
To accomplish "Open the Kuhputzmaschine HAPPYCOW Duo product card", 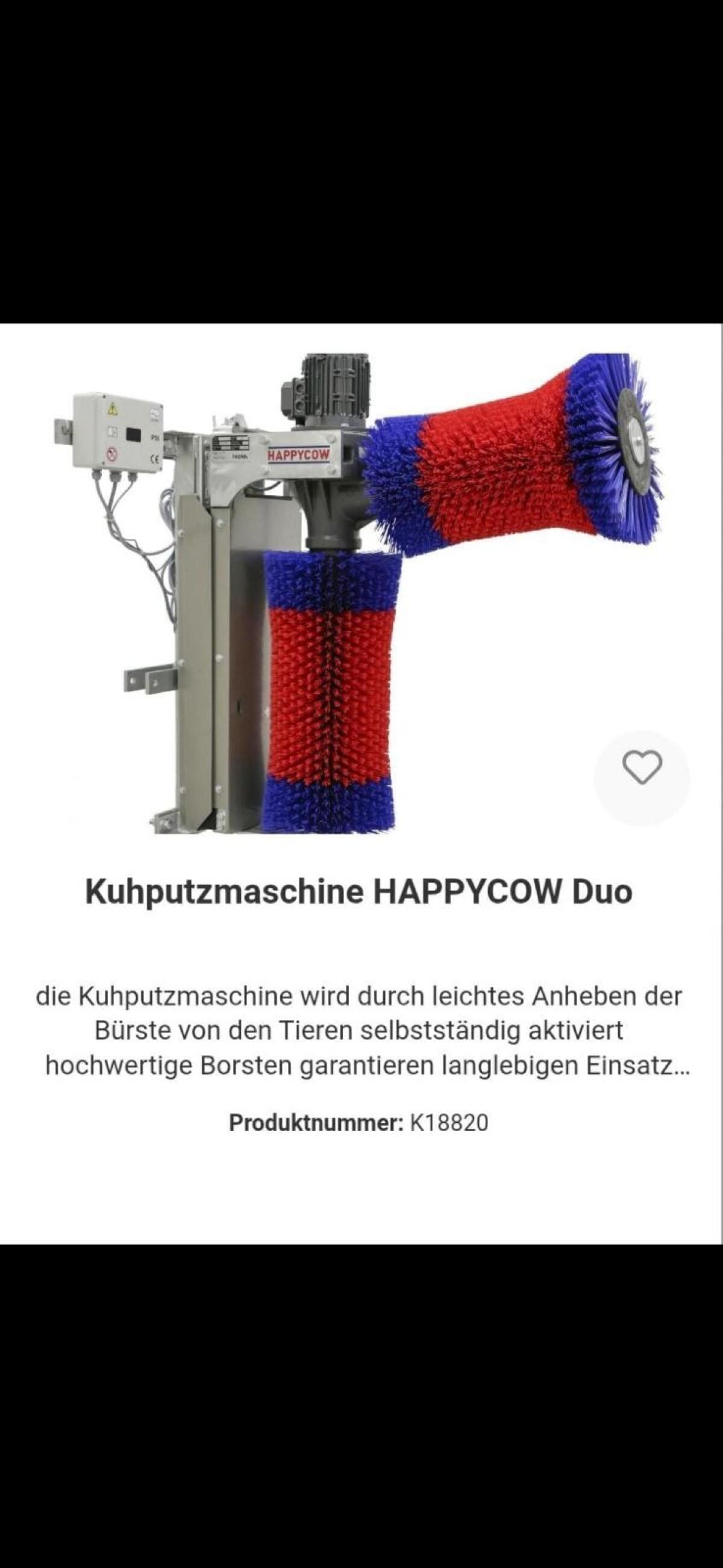I will [x=358, y=892].
